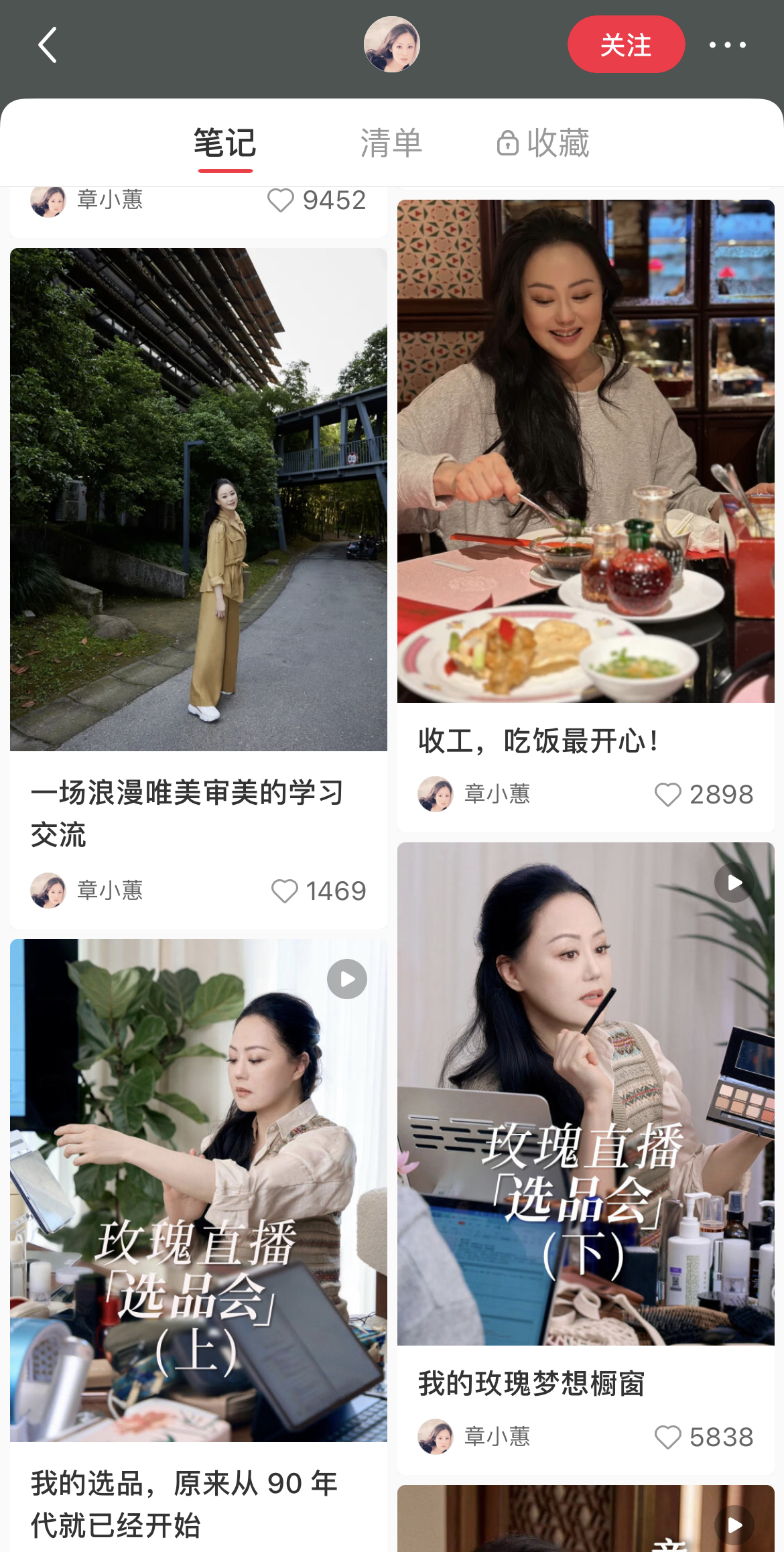
Task: Open the locked 收藏 tab
Action: pos(544,143)
